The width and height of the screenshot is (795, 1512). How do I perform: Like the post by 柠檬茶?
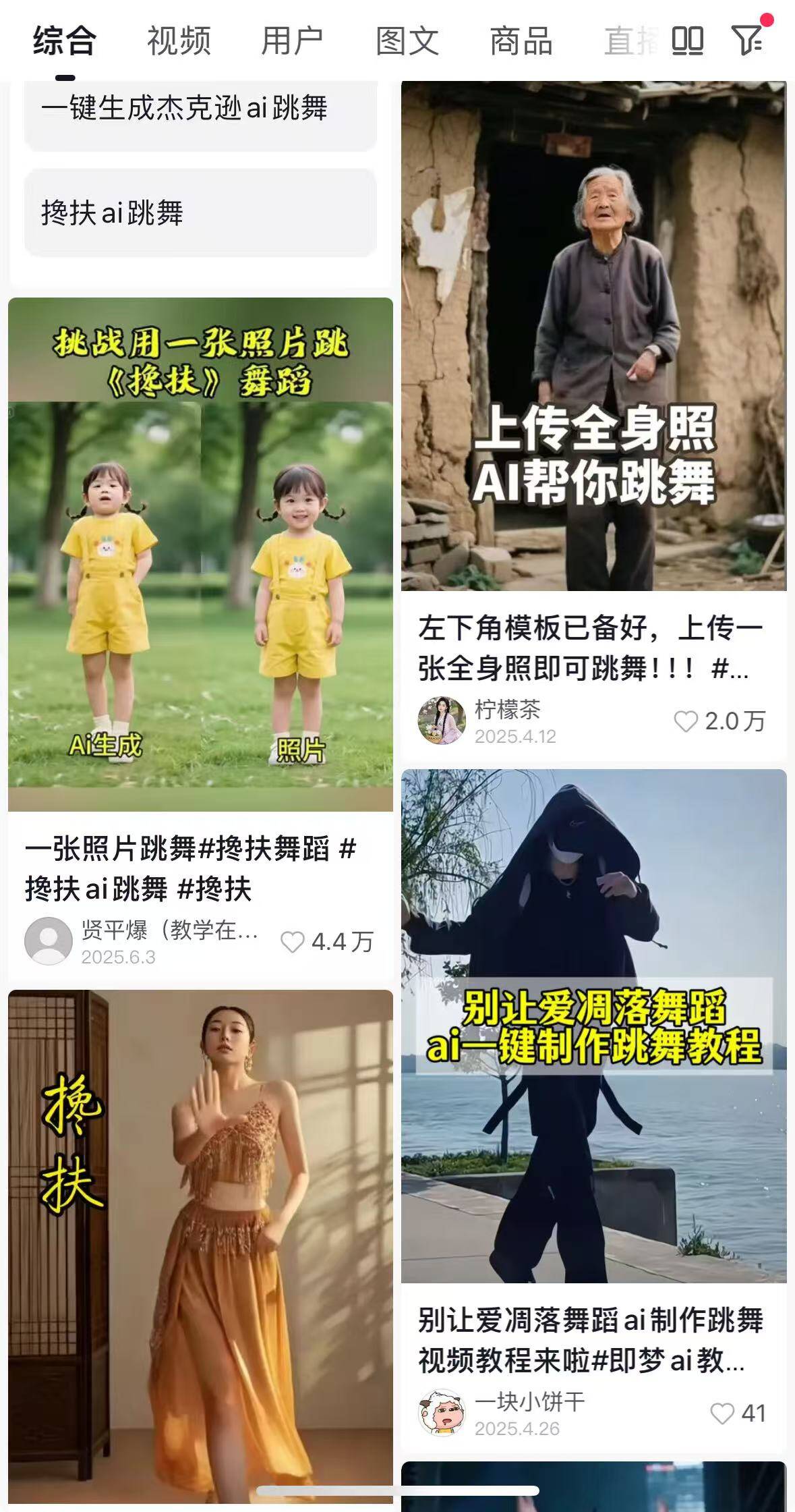pos(686,721)
